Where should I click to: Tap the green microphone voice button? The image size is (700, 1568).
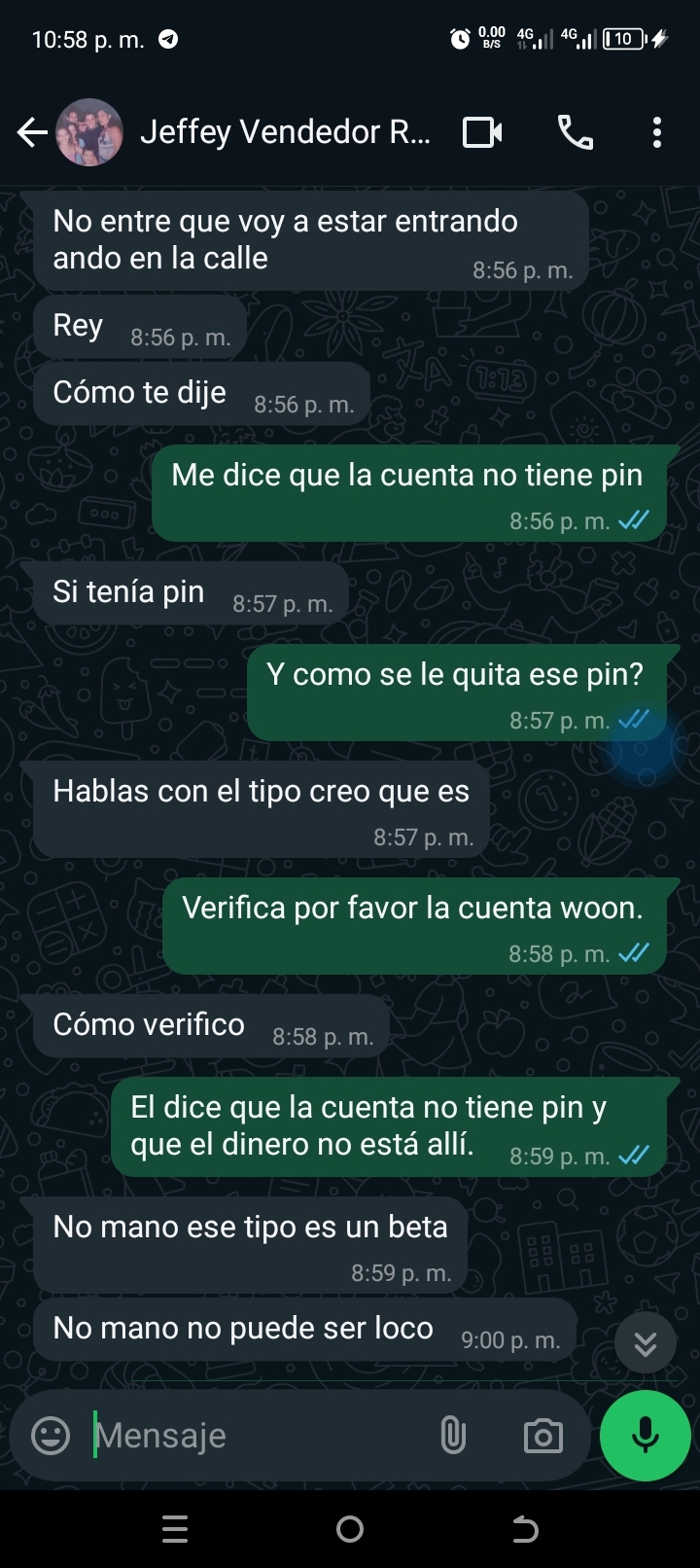646,1436
